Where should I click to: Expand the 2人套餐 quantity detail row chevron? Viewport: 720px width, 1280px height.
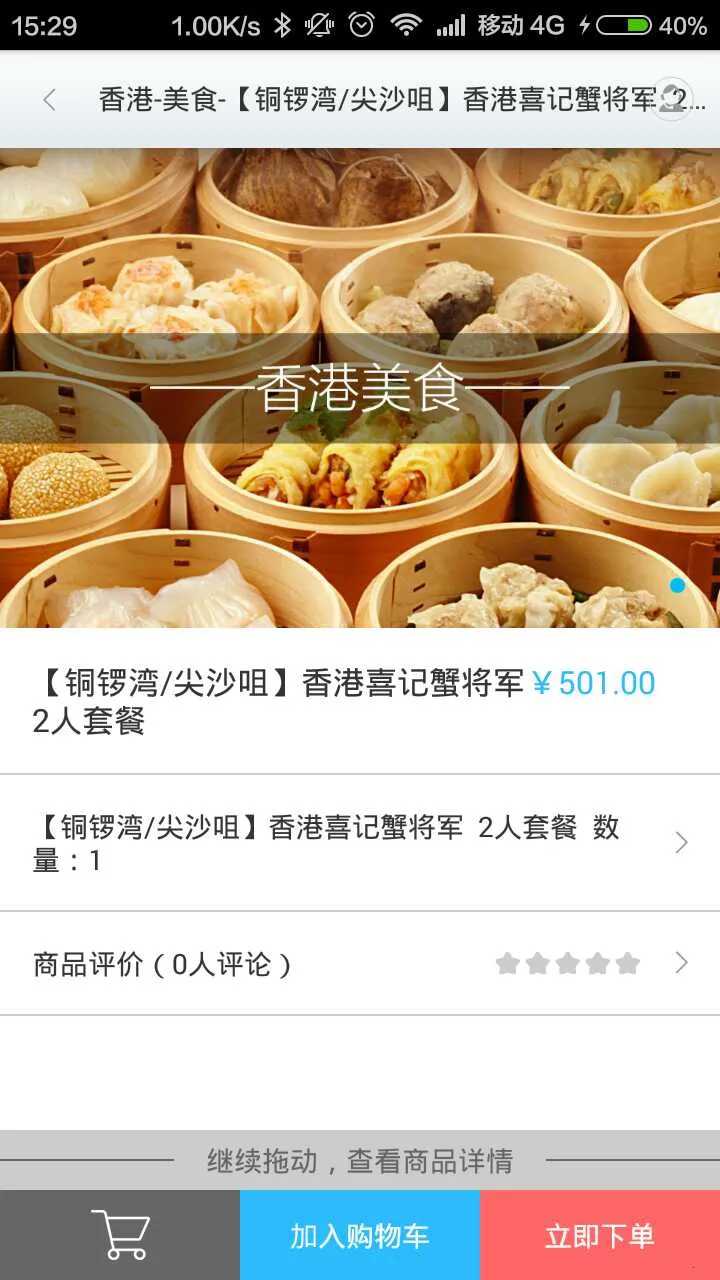tap(683, 843)
